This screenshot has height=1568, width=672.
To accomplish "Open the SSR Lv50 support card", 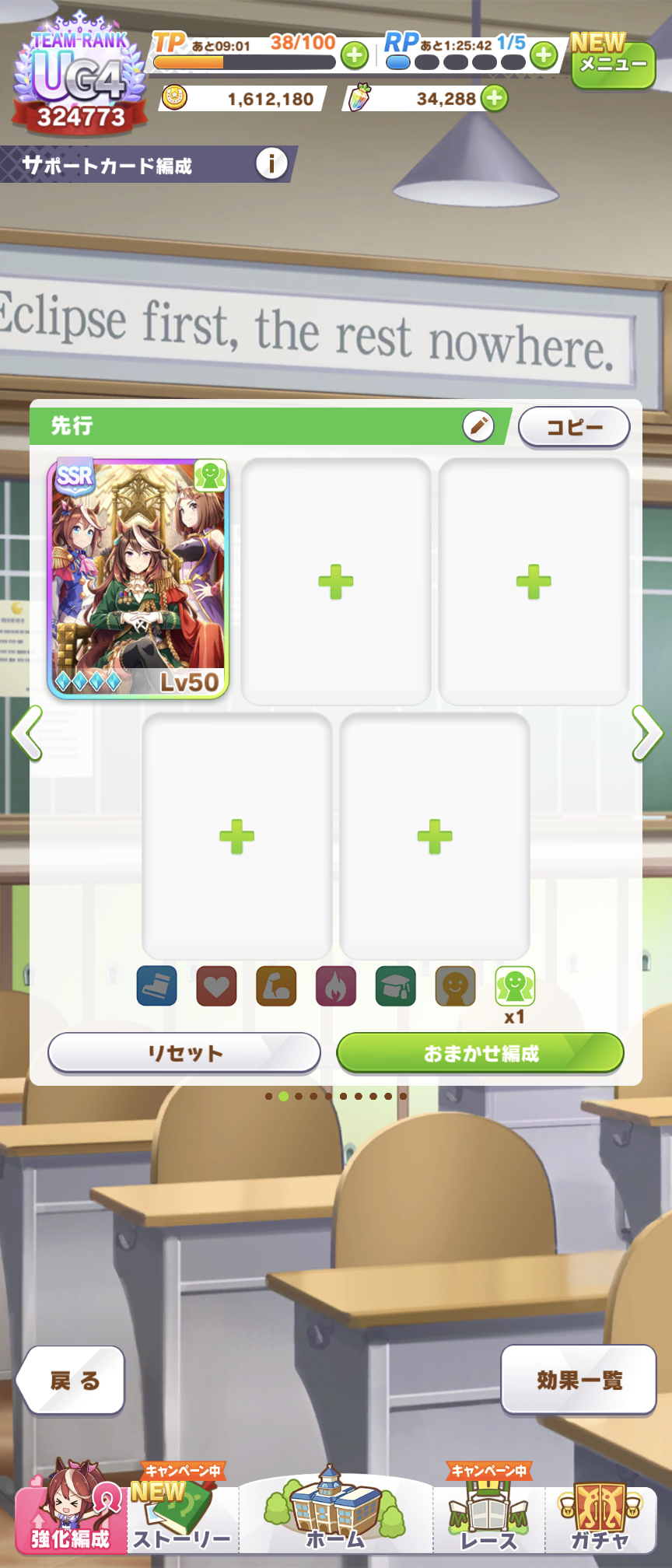I will click(138, 578).
